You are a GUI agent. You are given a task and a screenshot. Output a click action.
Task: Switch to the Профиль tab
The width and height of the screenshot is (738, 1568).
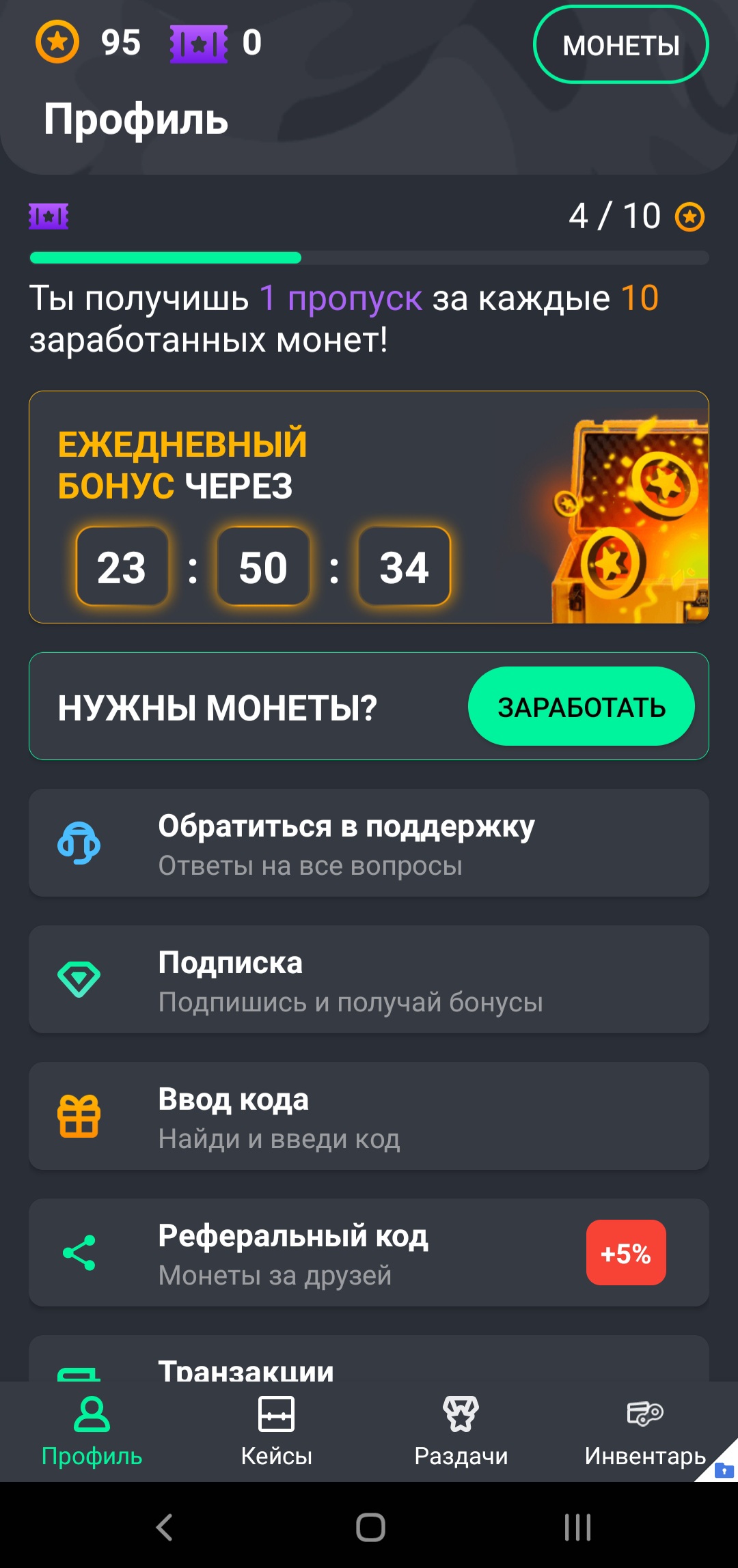pos(92,1431)
